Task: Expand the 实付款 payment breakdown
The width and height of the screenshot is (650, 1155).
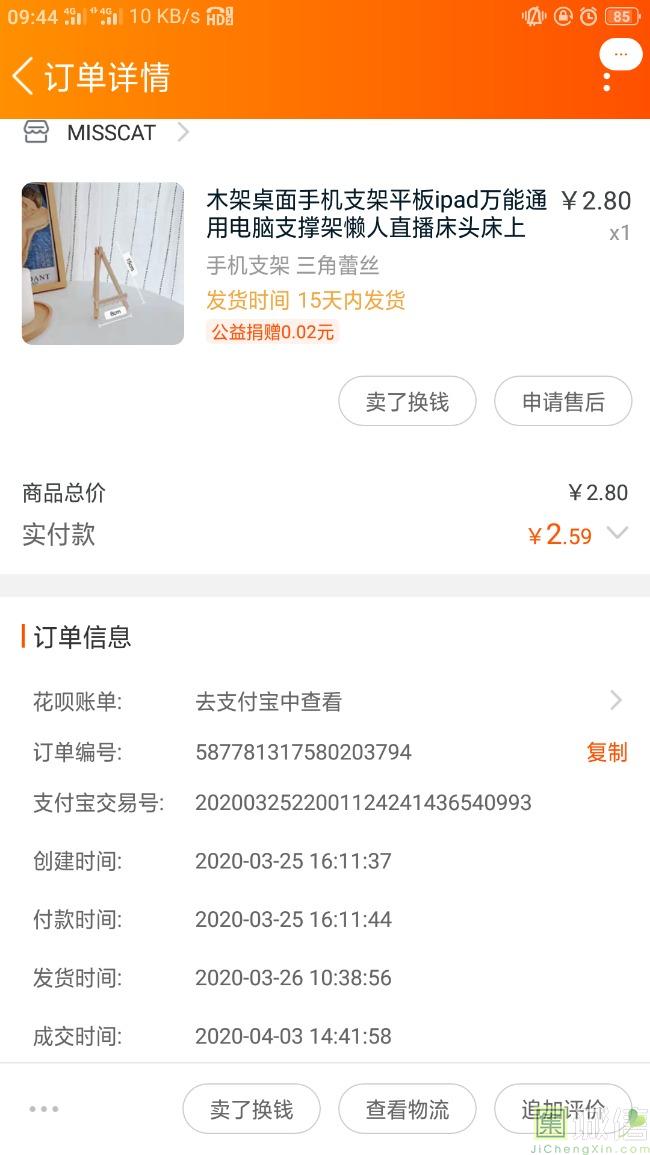Action: [x=618, y=534]
